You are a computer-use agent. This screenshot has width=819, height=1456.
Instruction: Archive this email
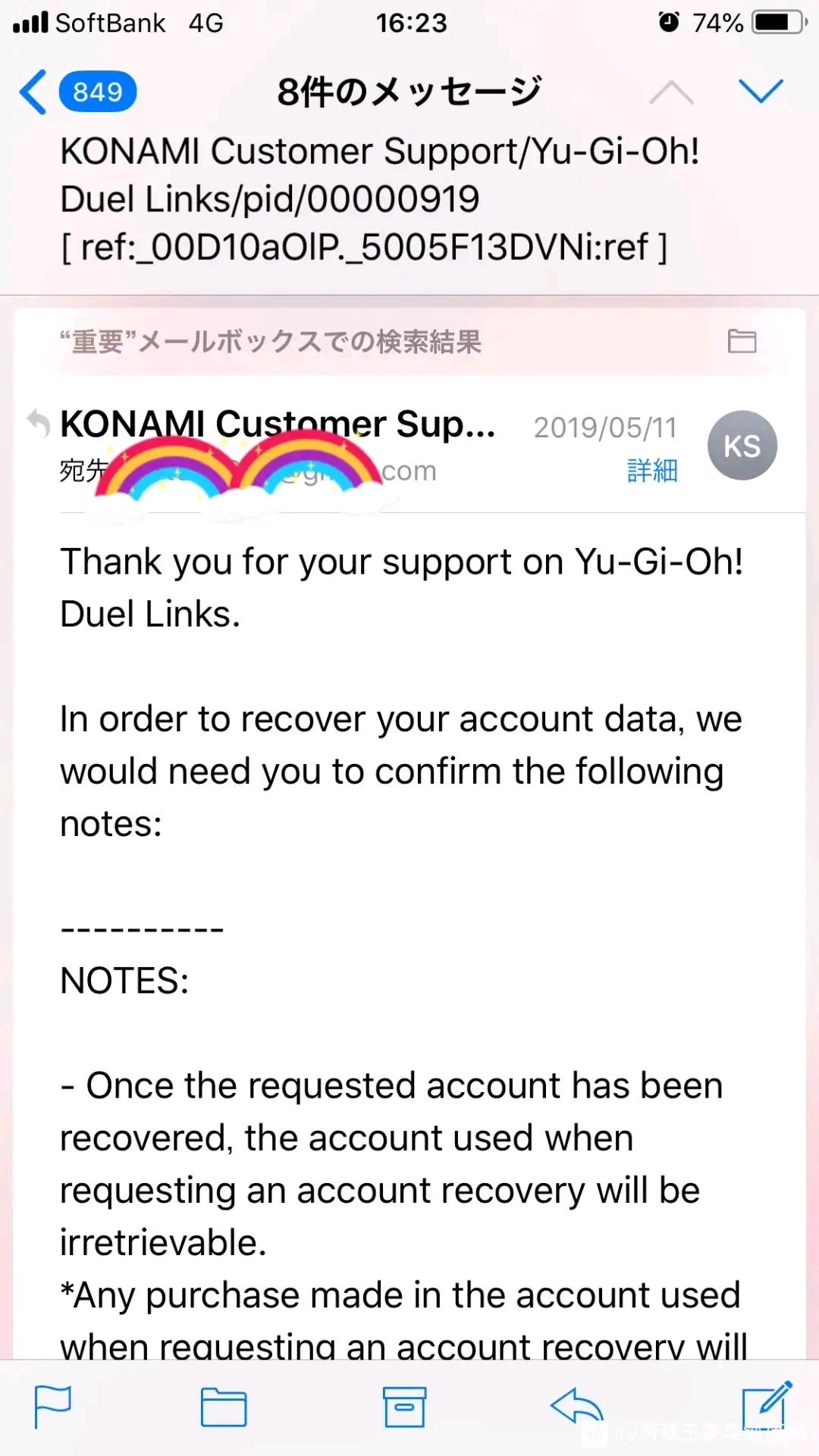404,1407
